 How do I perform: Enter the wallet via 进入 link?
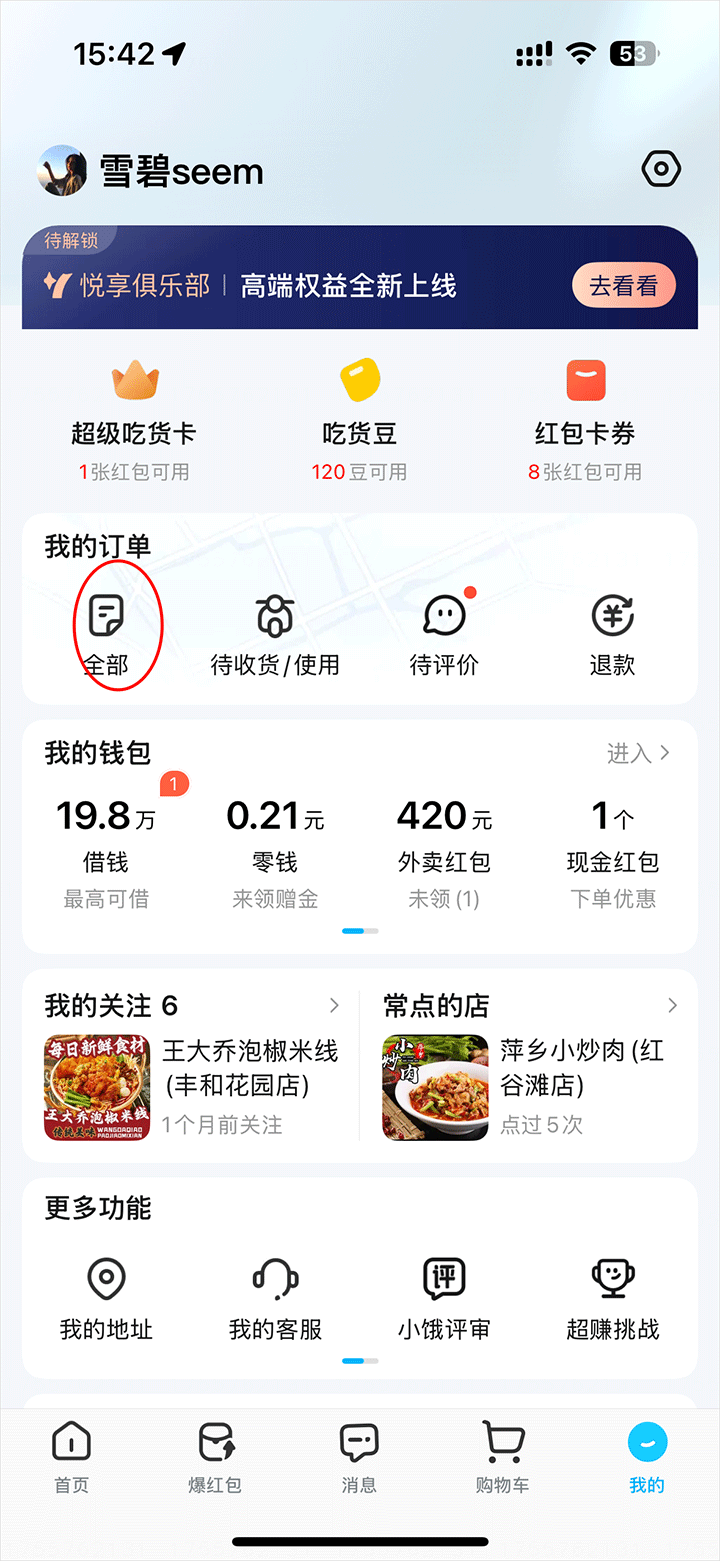(638, 753)
